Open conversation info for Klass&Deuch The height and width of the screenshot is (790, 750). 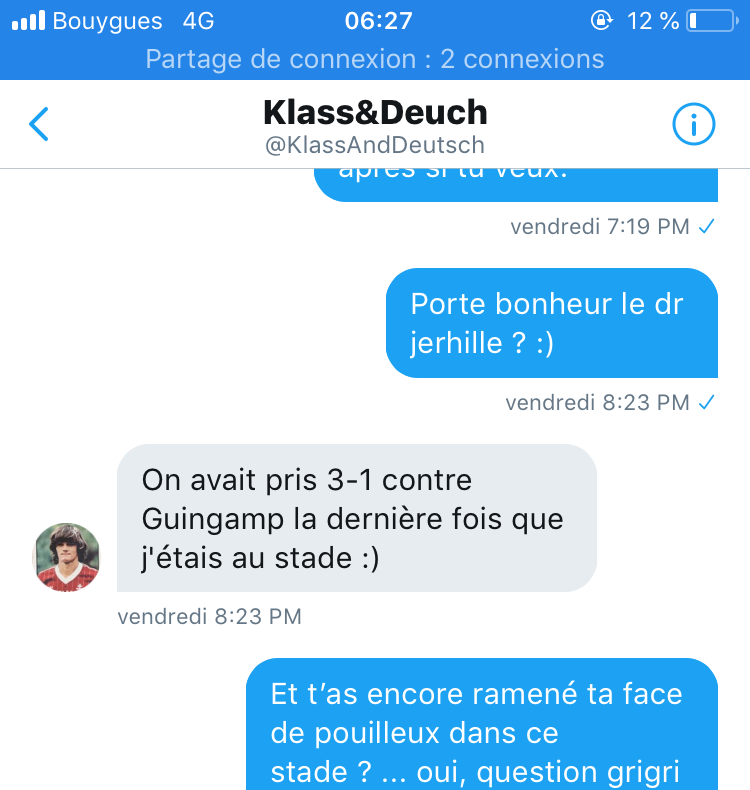click(x=693, y=124)
